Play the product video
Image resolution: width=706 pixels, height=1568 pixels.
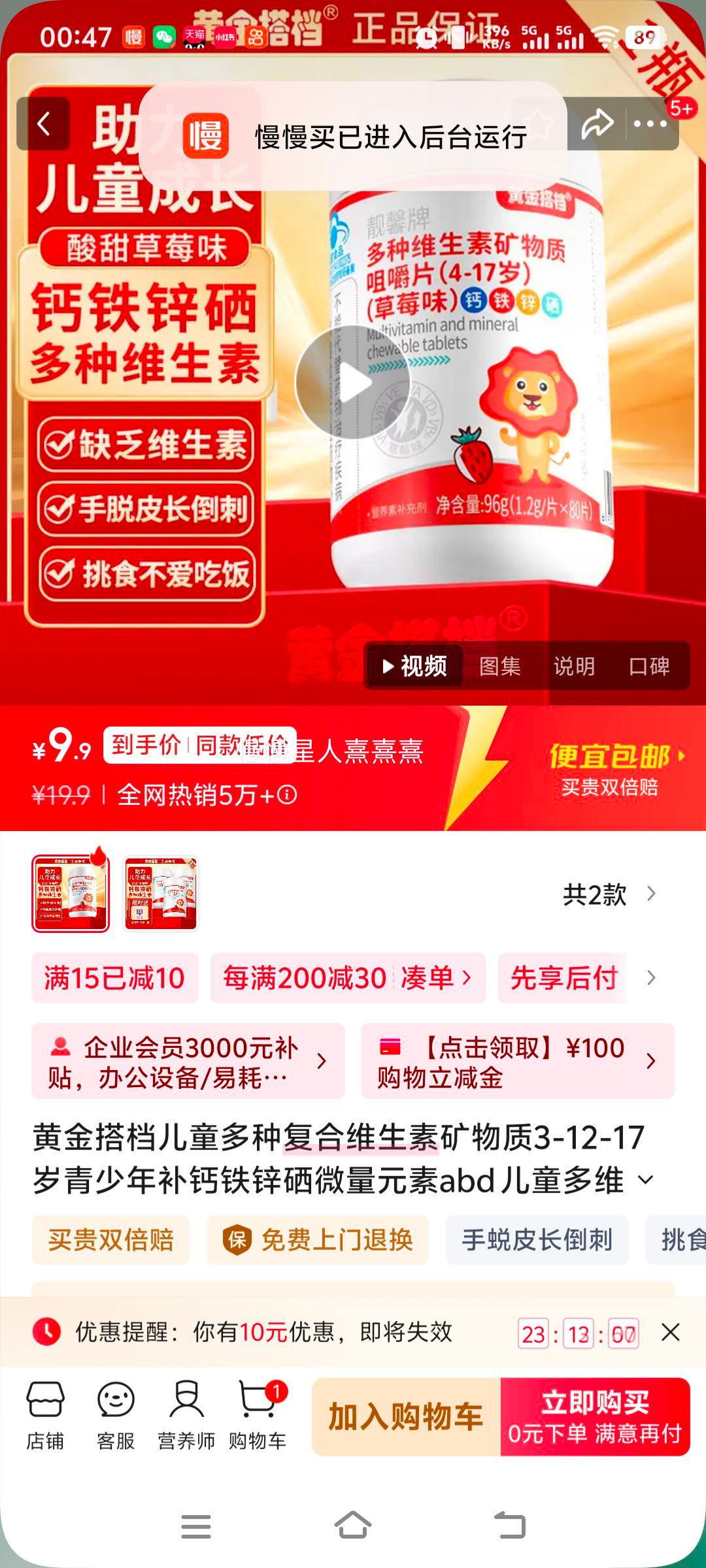pos(353,382)
